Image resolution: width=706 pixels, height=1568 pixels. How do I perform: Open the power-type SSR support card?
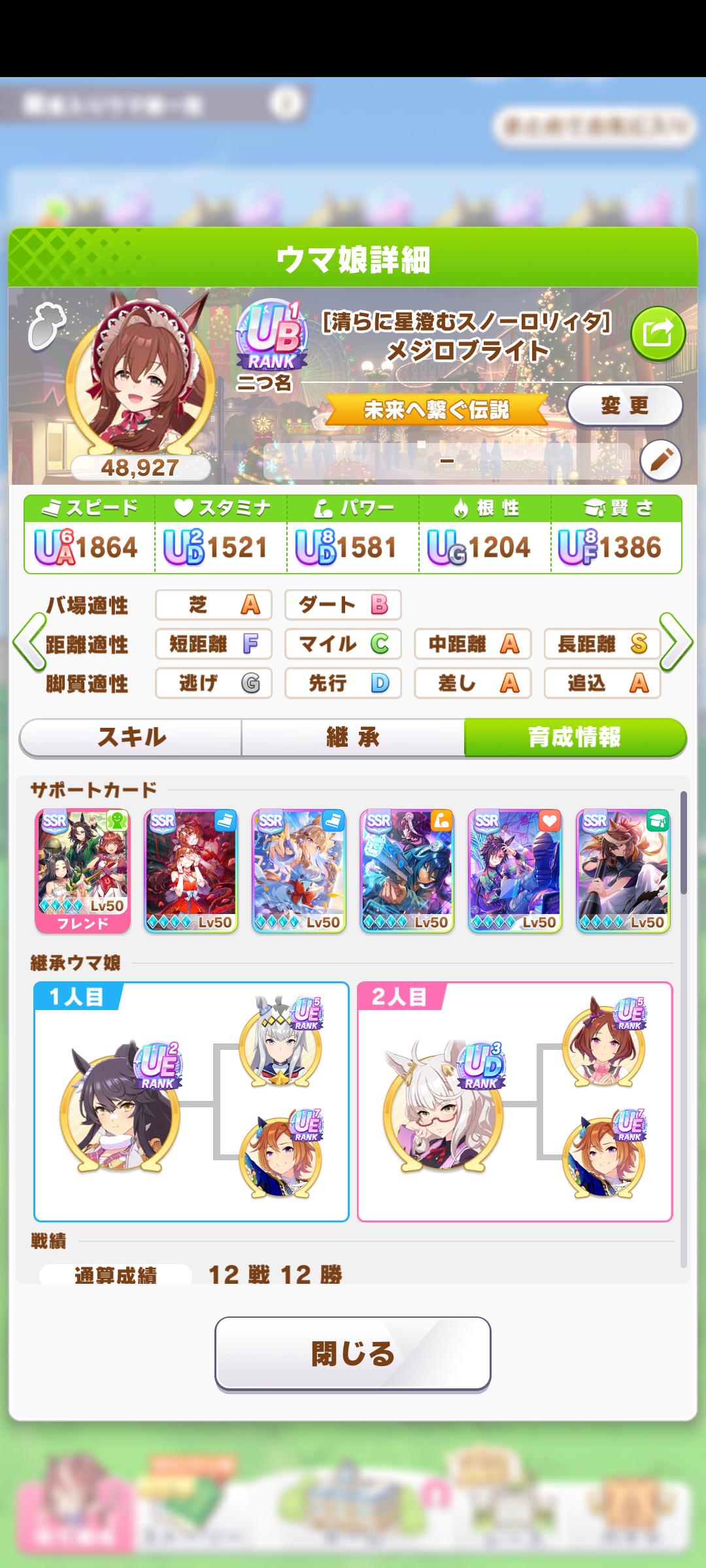407,871
